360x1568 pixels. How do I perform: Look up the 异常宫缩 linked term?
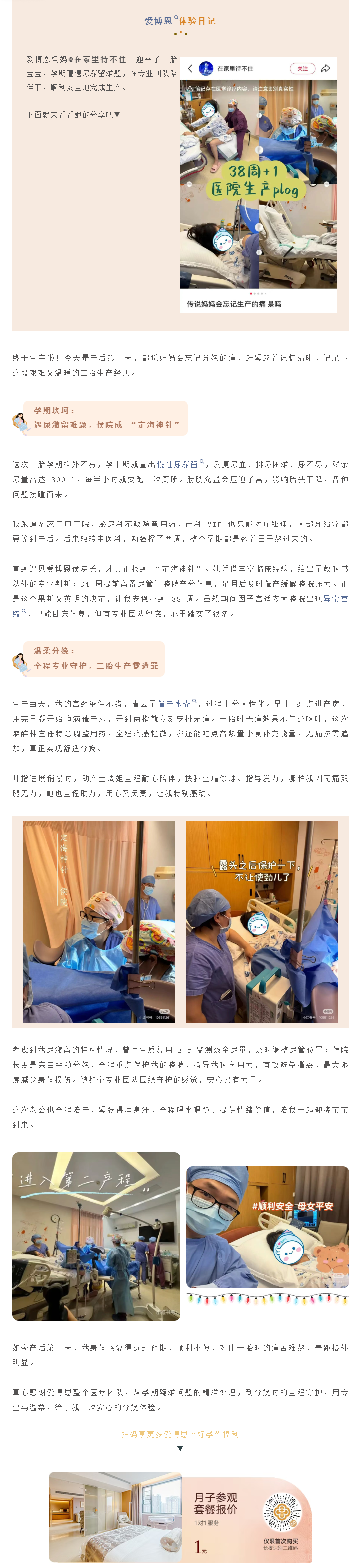(335, 598)
